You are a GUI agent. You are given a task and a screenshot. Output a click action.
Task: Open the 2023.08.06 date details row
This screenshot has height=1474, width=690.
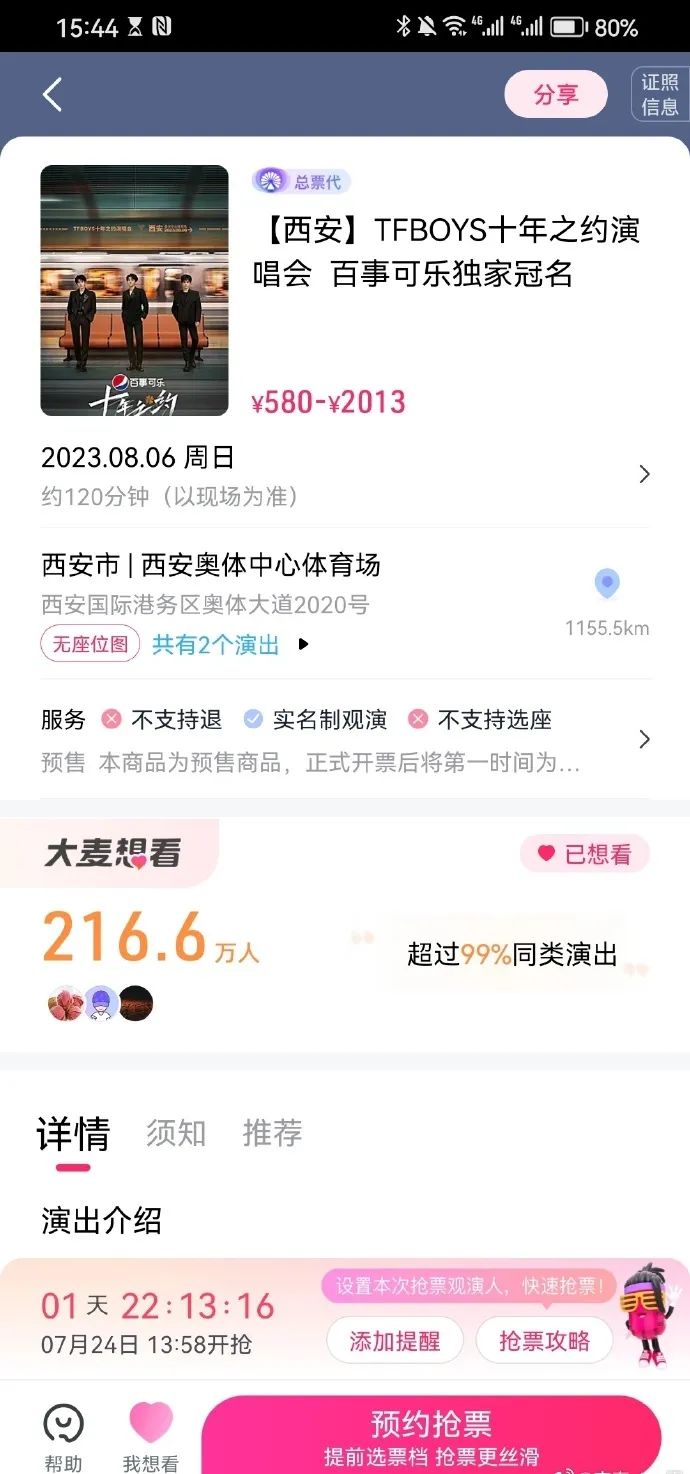point(345,474)
